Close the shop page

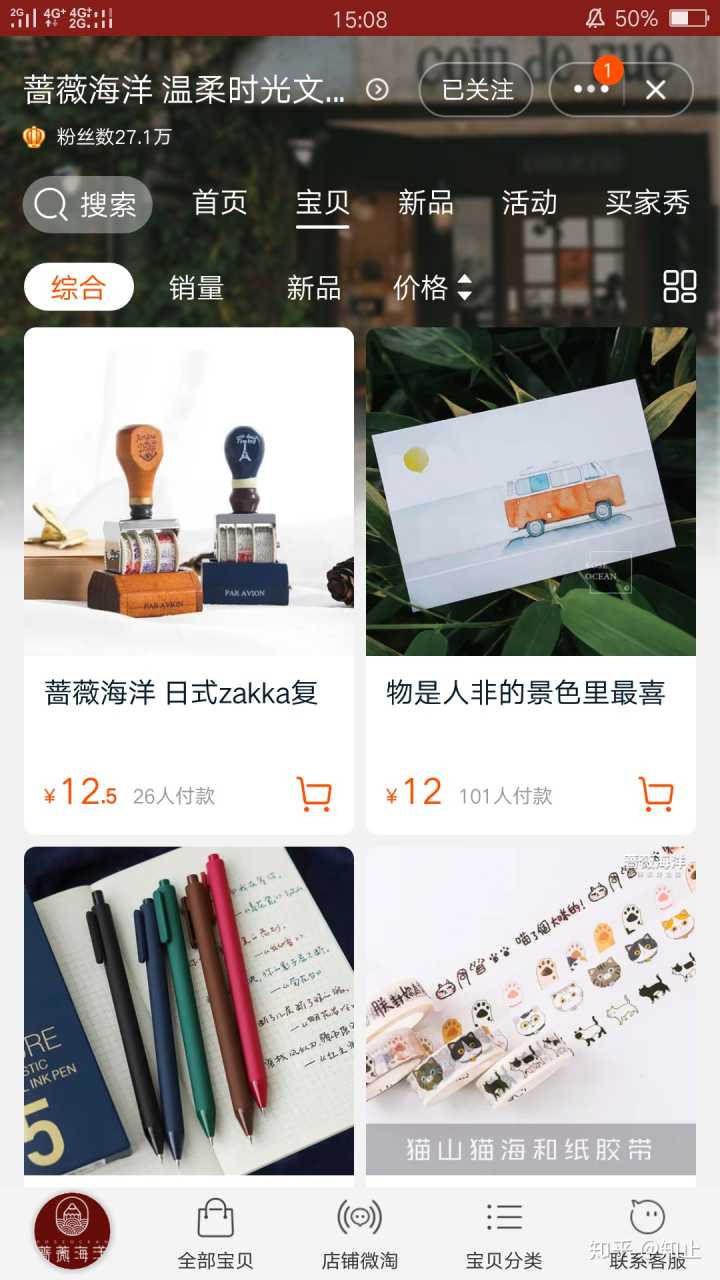point(656,90)
